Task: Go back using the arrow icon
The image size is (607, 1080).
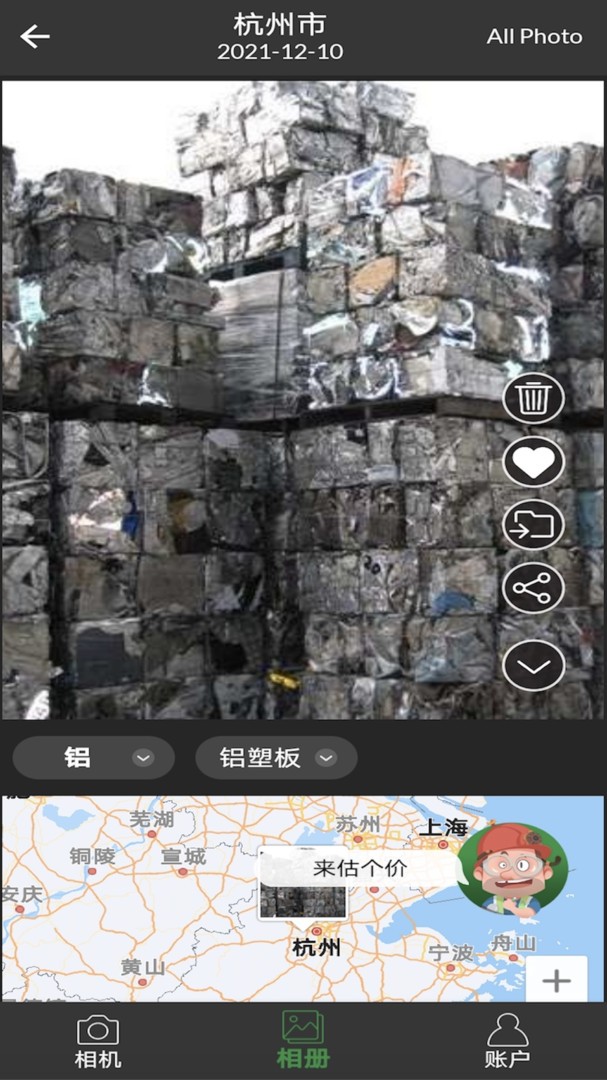Action: pyautogui.click(x=35, y=37)
